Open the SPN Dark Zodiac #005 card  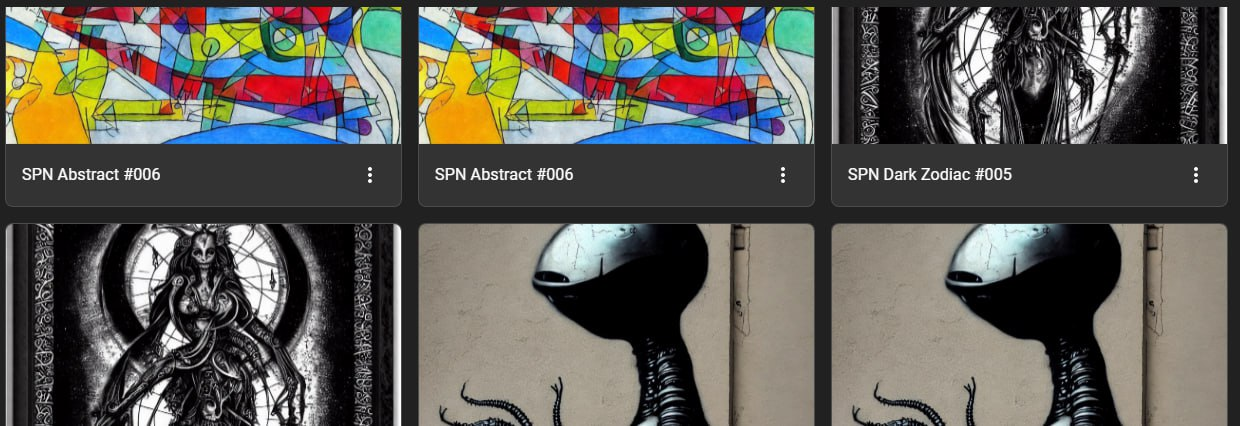pyautogui.click(x=1028, y=80)
